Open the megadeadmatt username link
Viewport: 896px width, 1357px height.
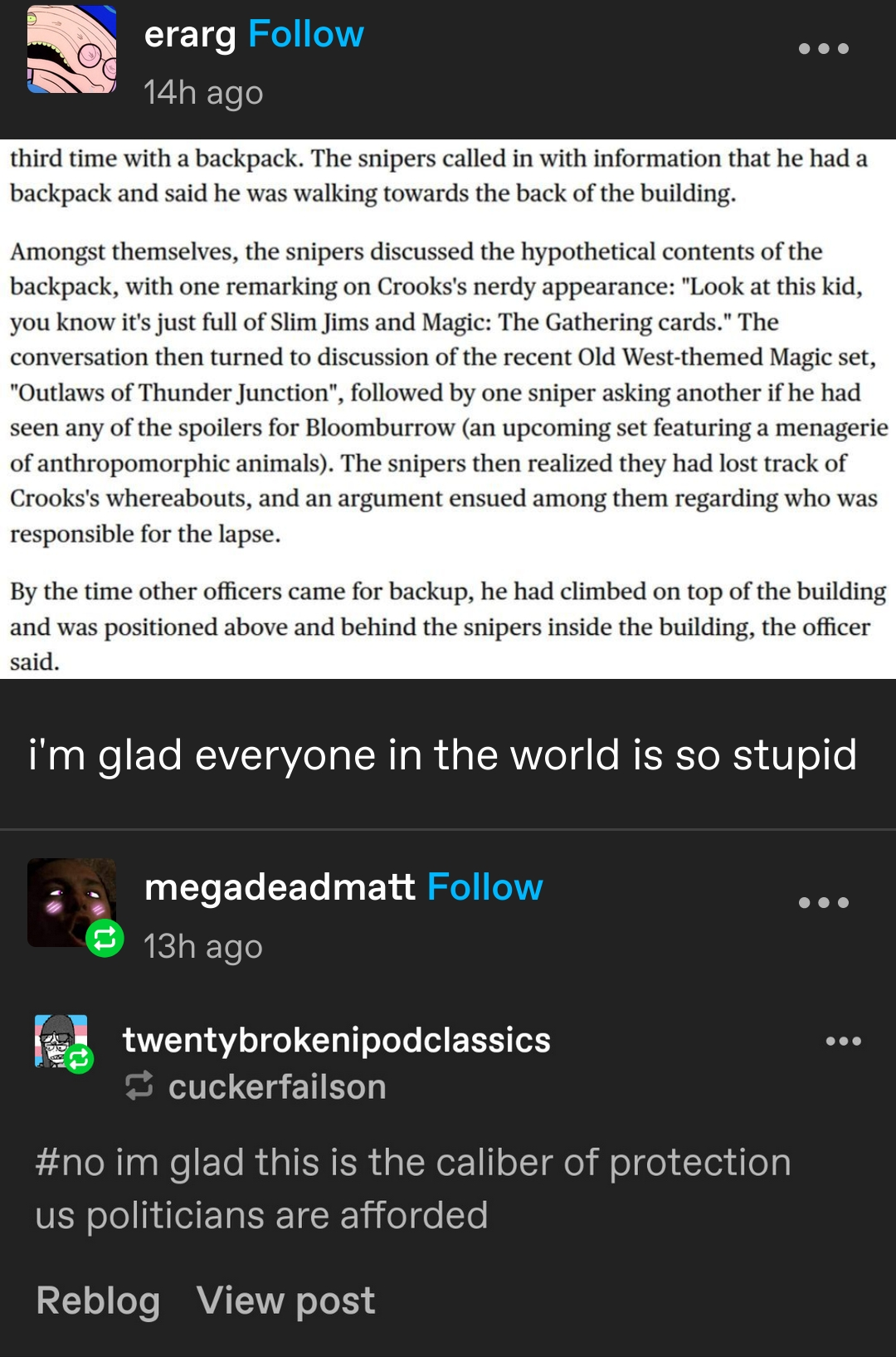pos(280,887)
